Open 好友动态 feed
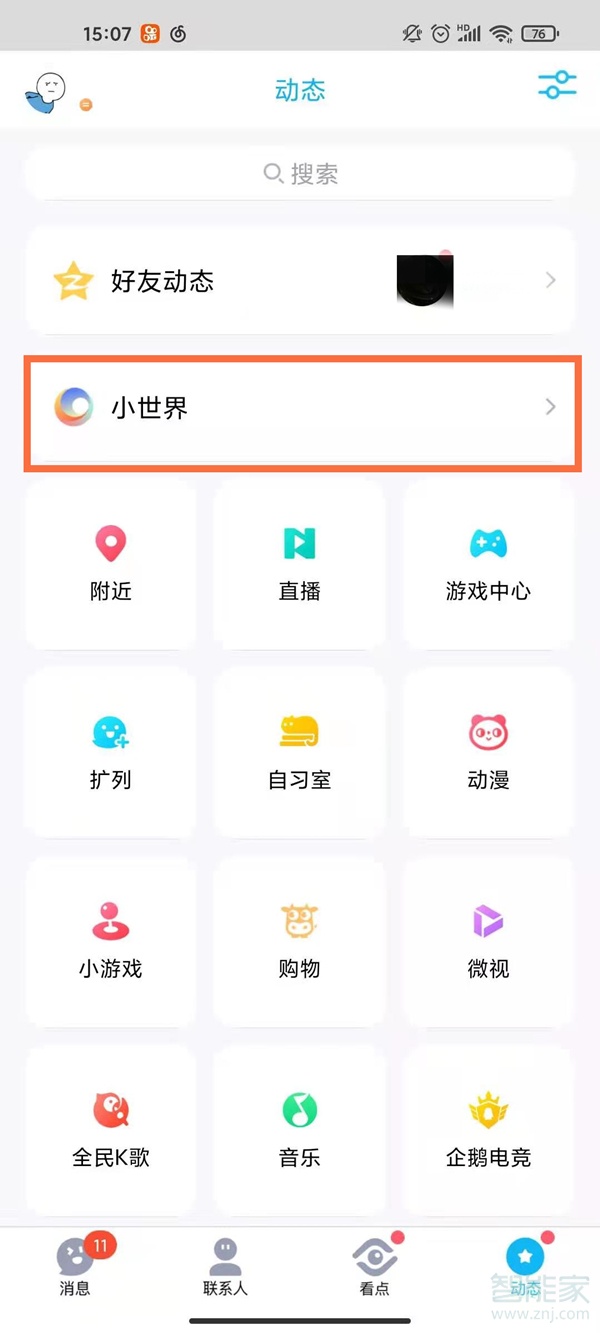Viewport: 600px width, 1333px height. 300,281
